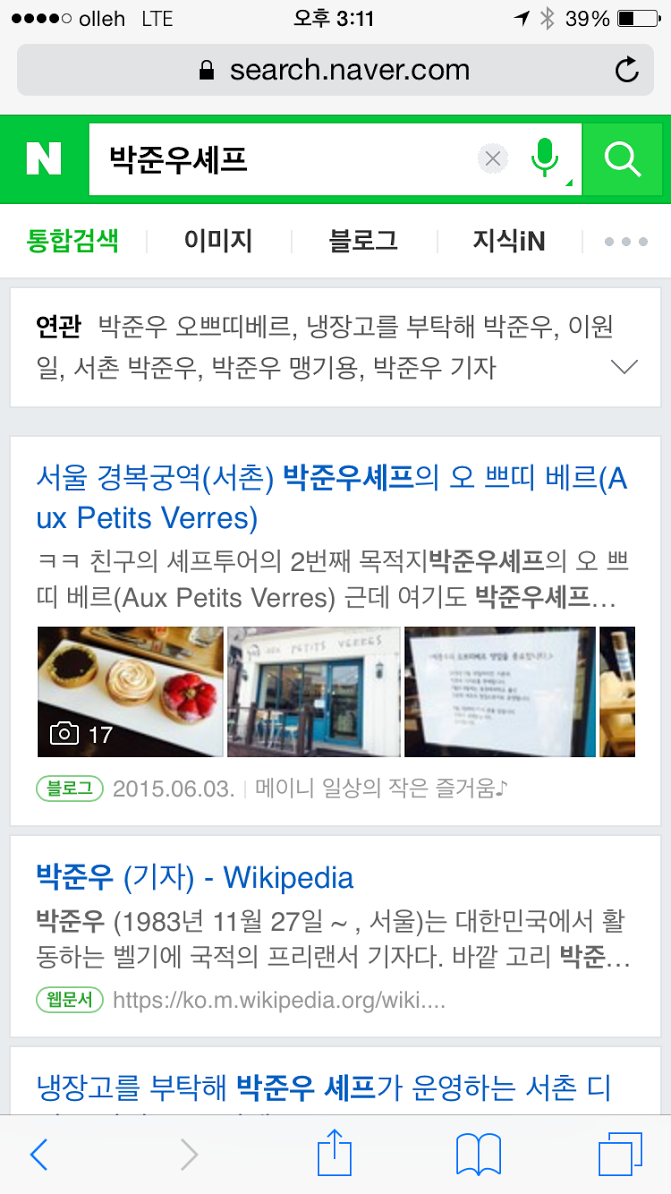
Task: Clear the search query text
Action: coord(493,158)
